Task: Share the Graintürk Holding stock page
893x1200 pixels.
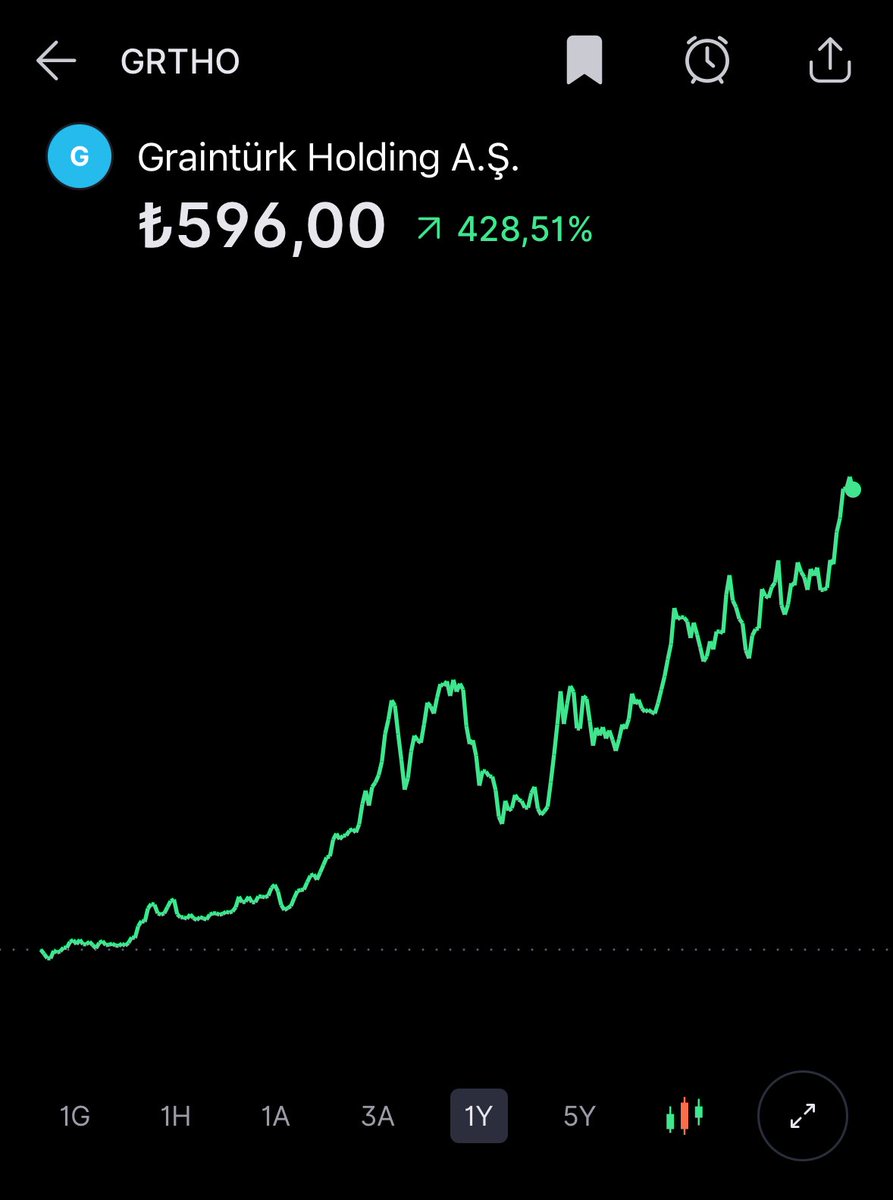Action: click(x=829, y=61)
